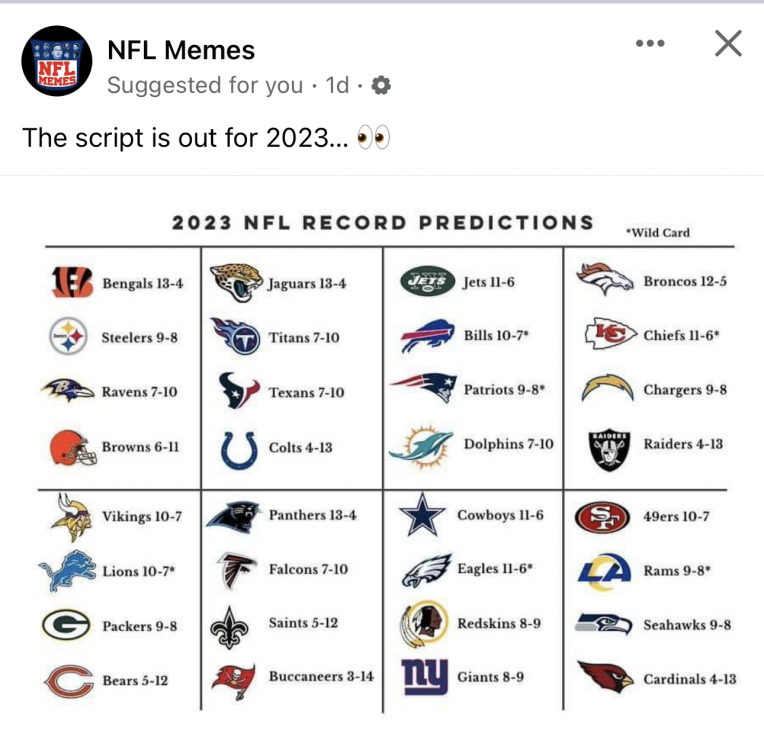
Task: Open the 2023 NFL predictions image
Action: (x=390, y=455)
